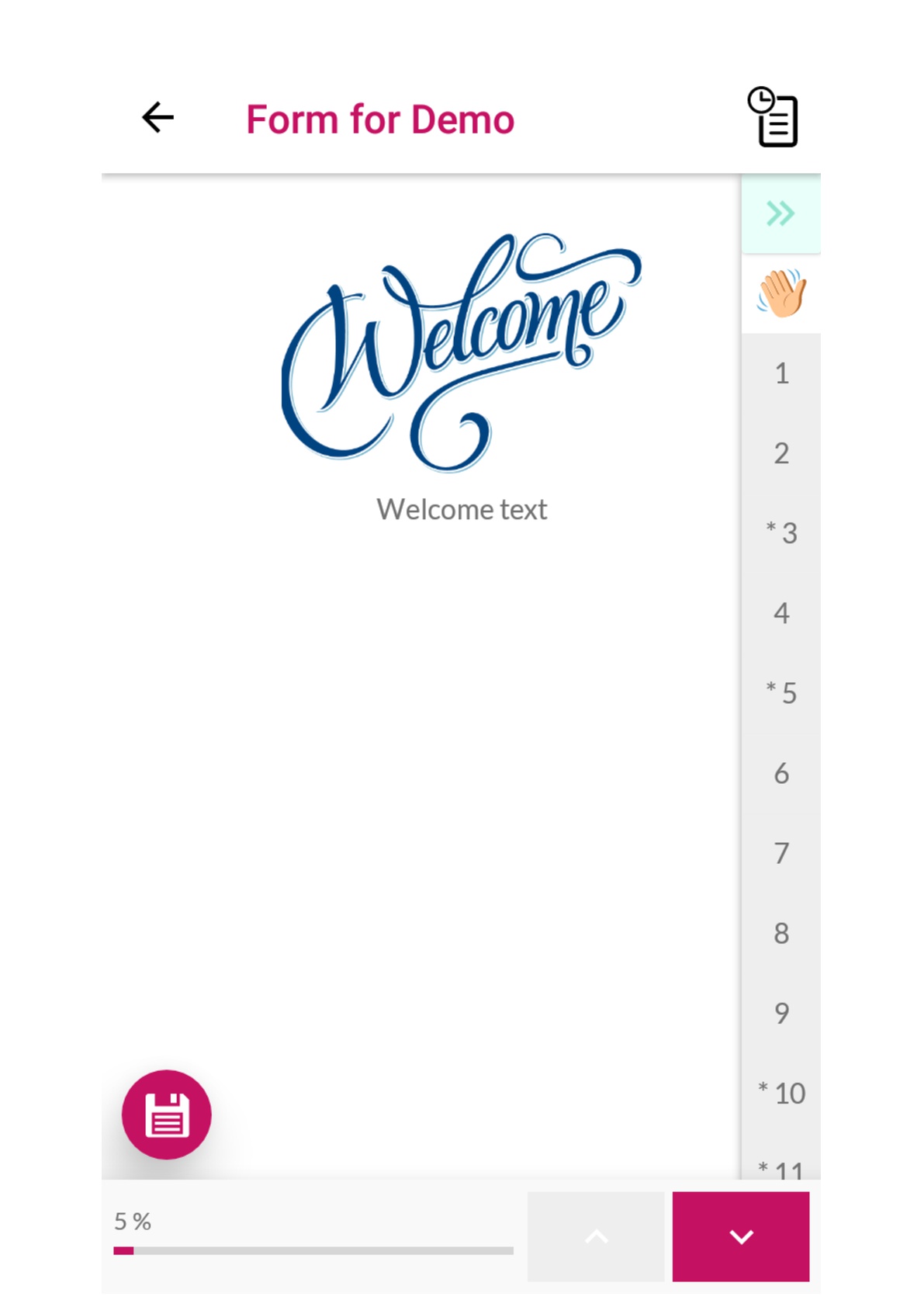Go to next question with down chevron
This screenshot has width=924, height=1307.
(x=740, y=1236)
